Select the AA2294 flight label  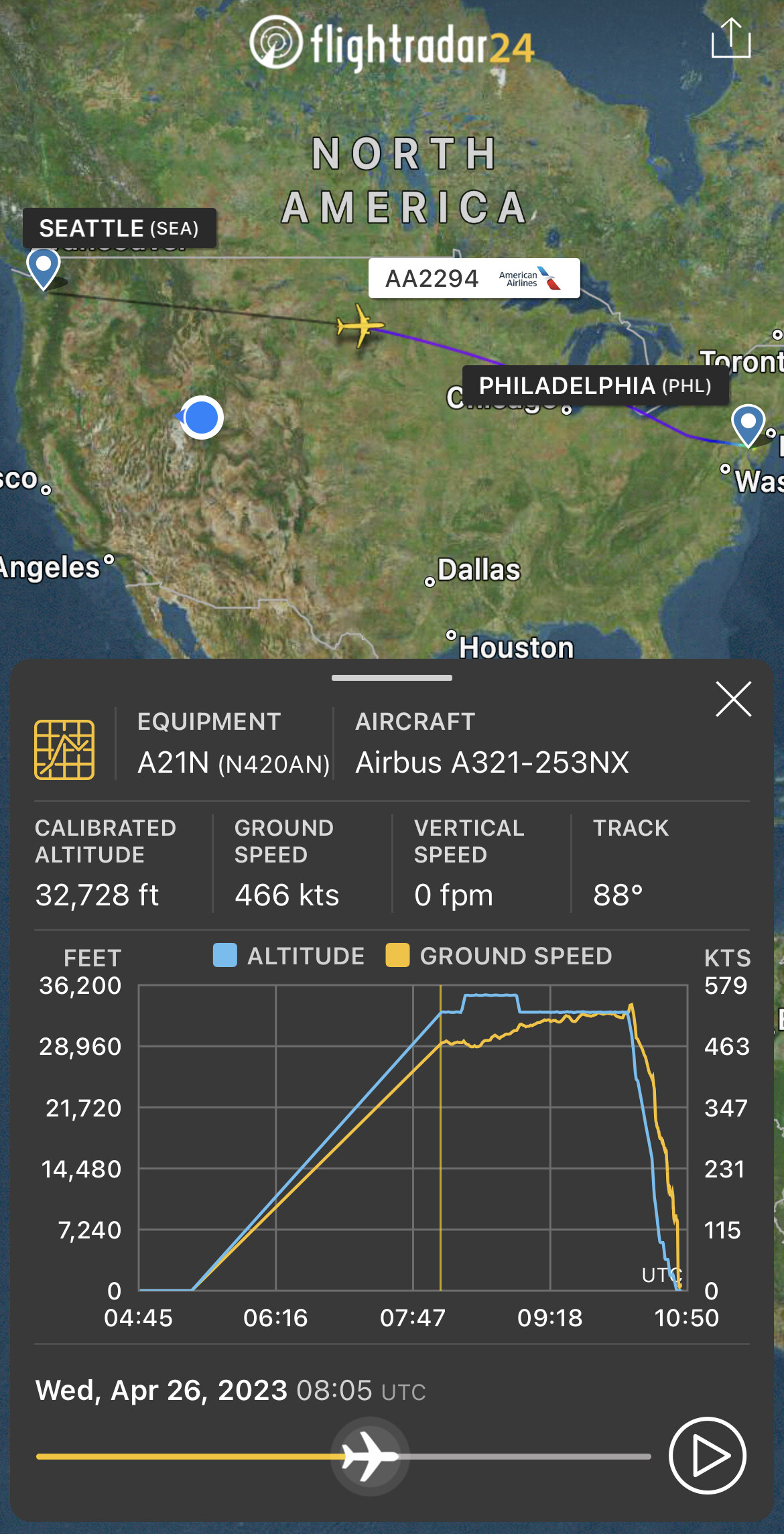tap(473, 278)
